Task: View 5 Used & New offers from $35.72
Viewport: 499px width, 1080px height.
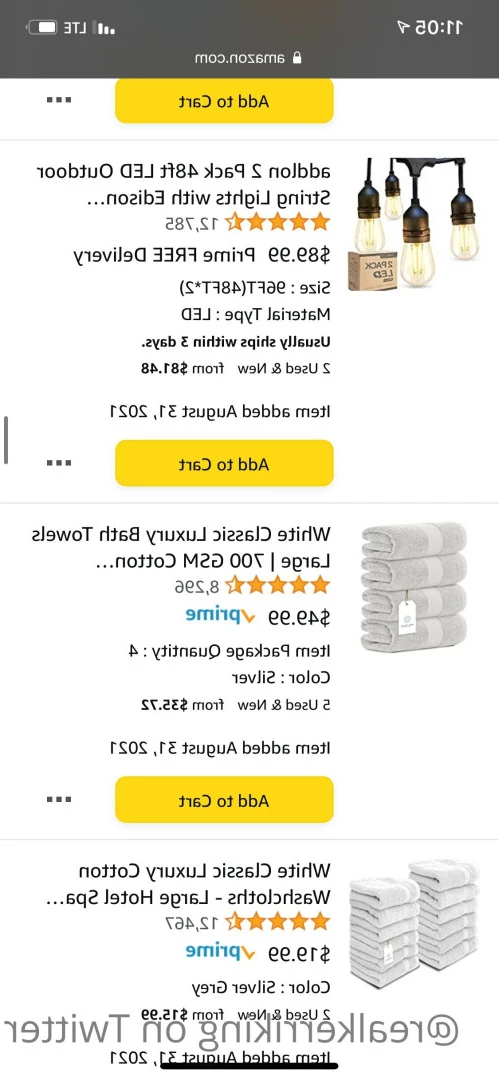Action: [236, 705]
